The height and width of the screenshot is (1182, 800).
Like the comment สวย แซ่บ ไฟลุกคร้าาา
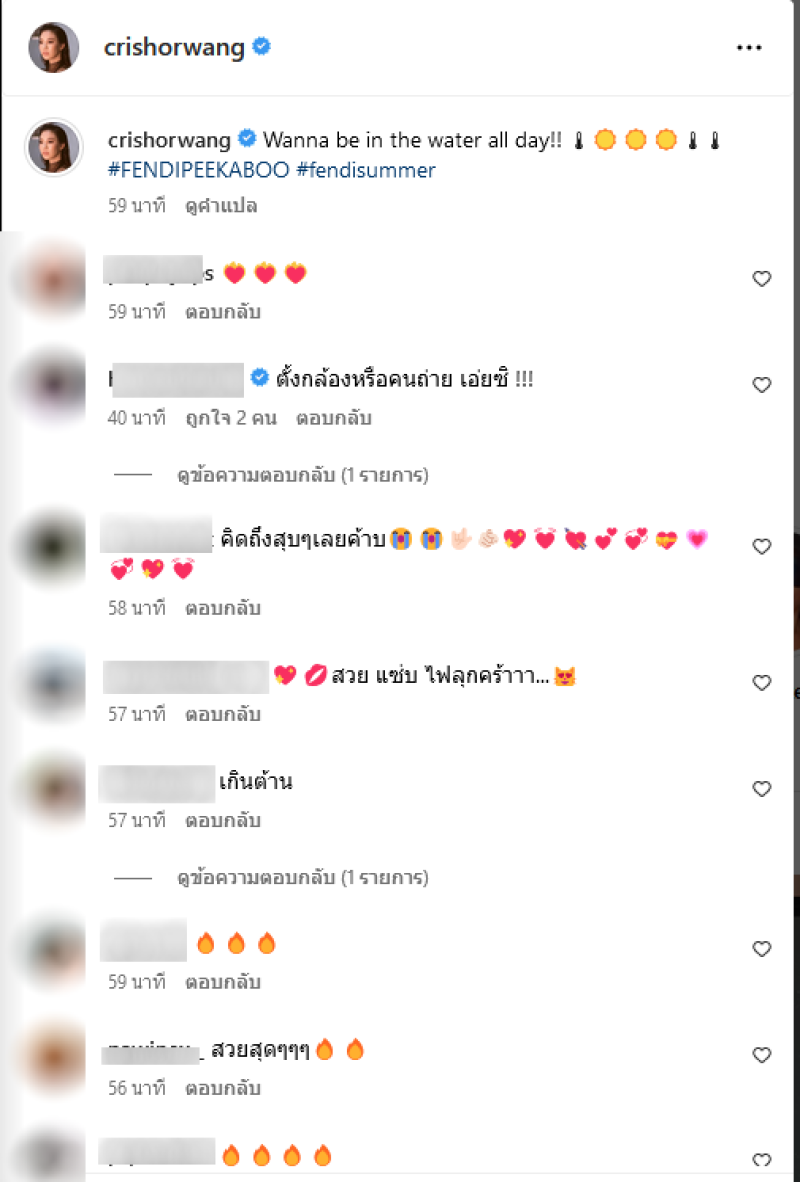(x=762, y=683)
